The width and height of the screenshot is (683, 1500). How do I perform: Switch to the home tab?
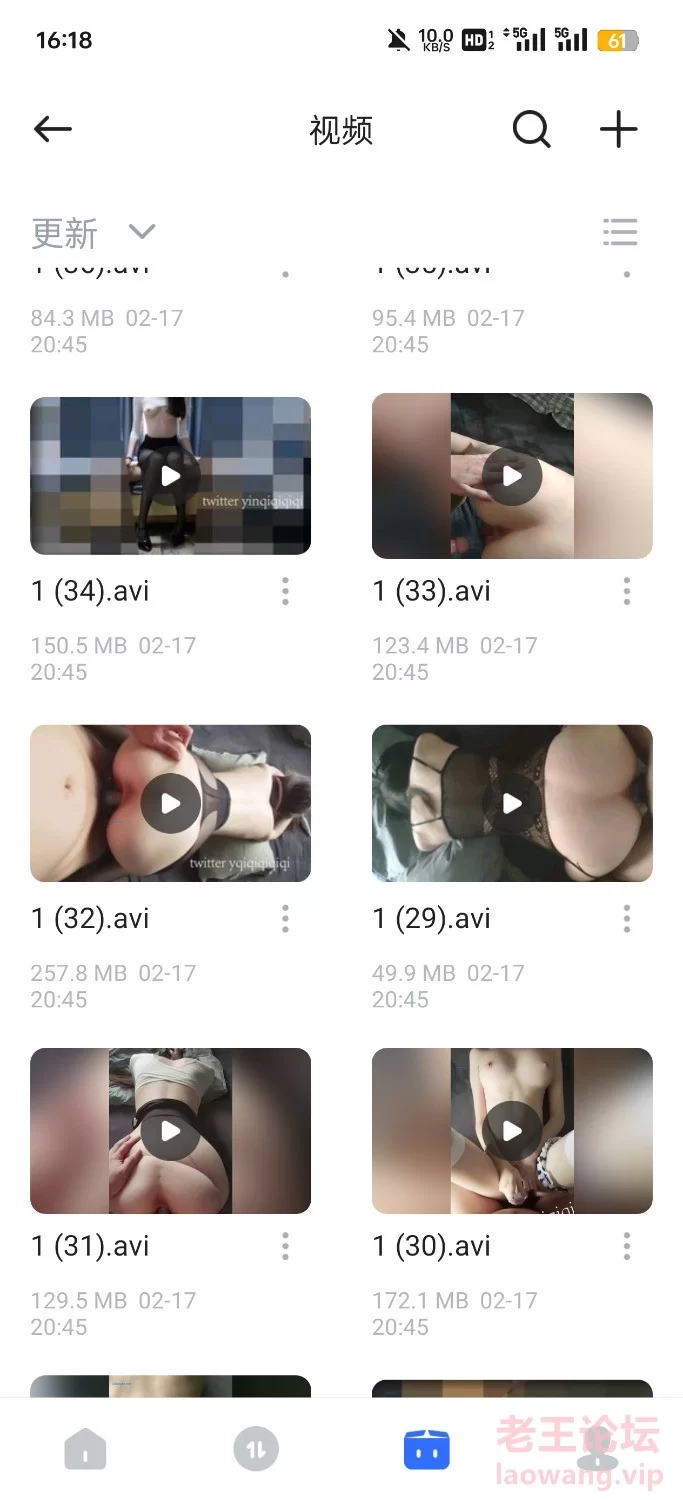coord(85,1449)
